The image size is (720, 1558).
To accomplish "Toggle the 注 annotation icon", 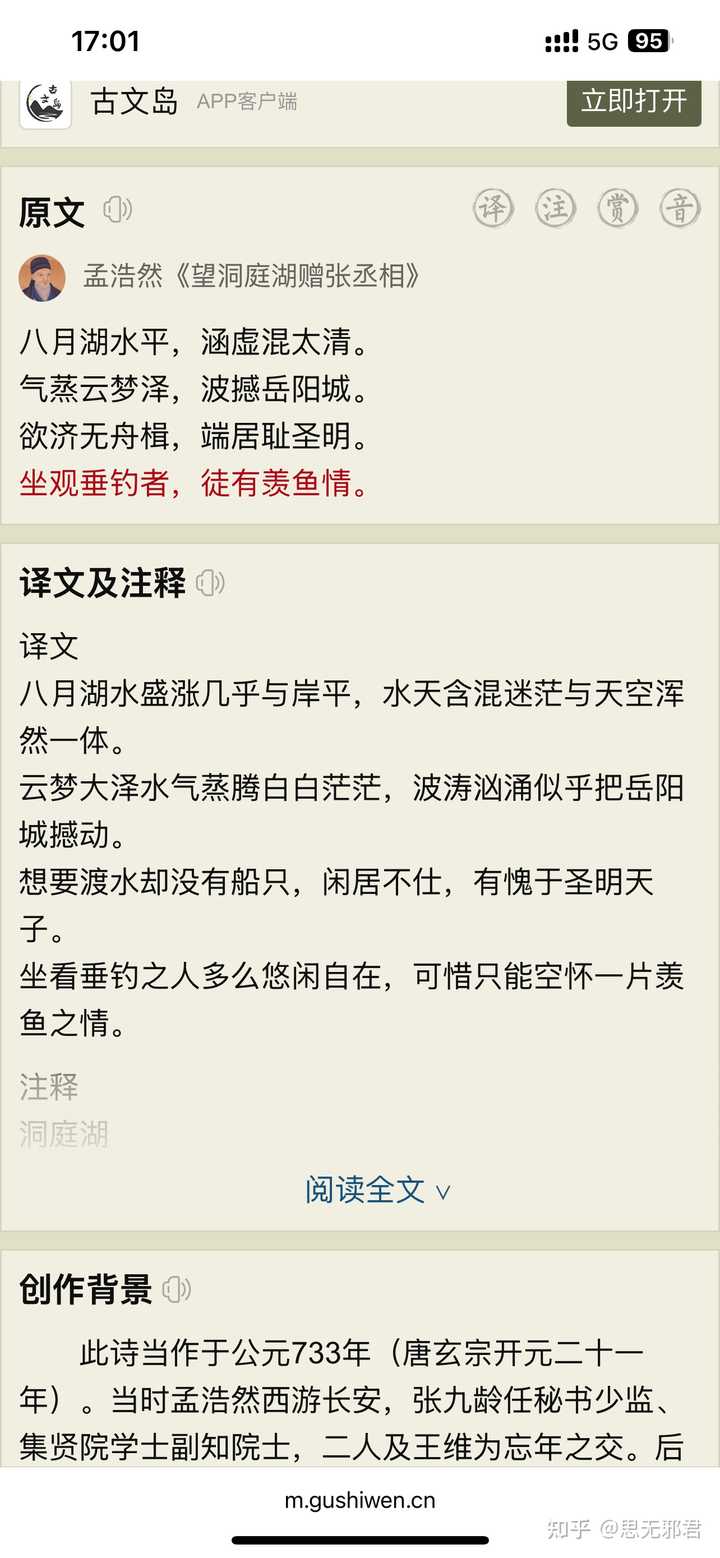I will point(555,209).
